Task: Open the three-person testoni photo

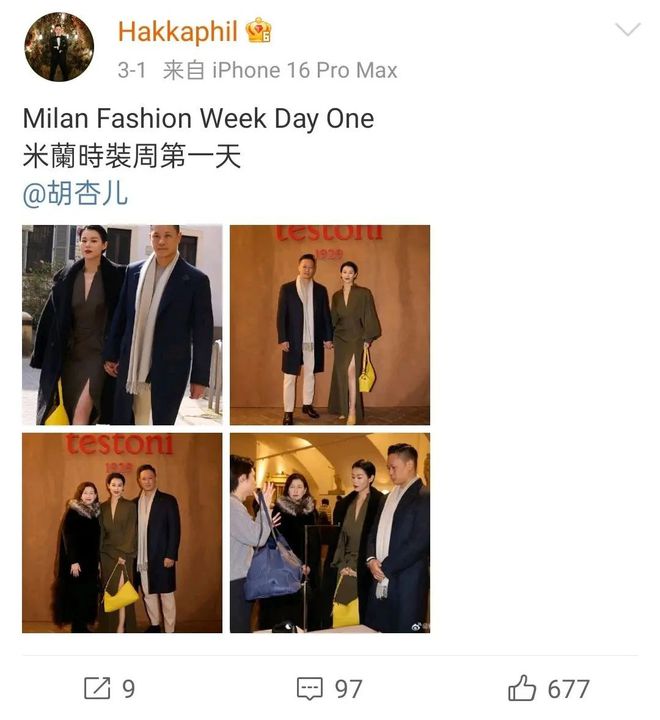Action: (x=122, y=532)
